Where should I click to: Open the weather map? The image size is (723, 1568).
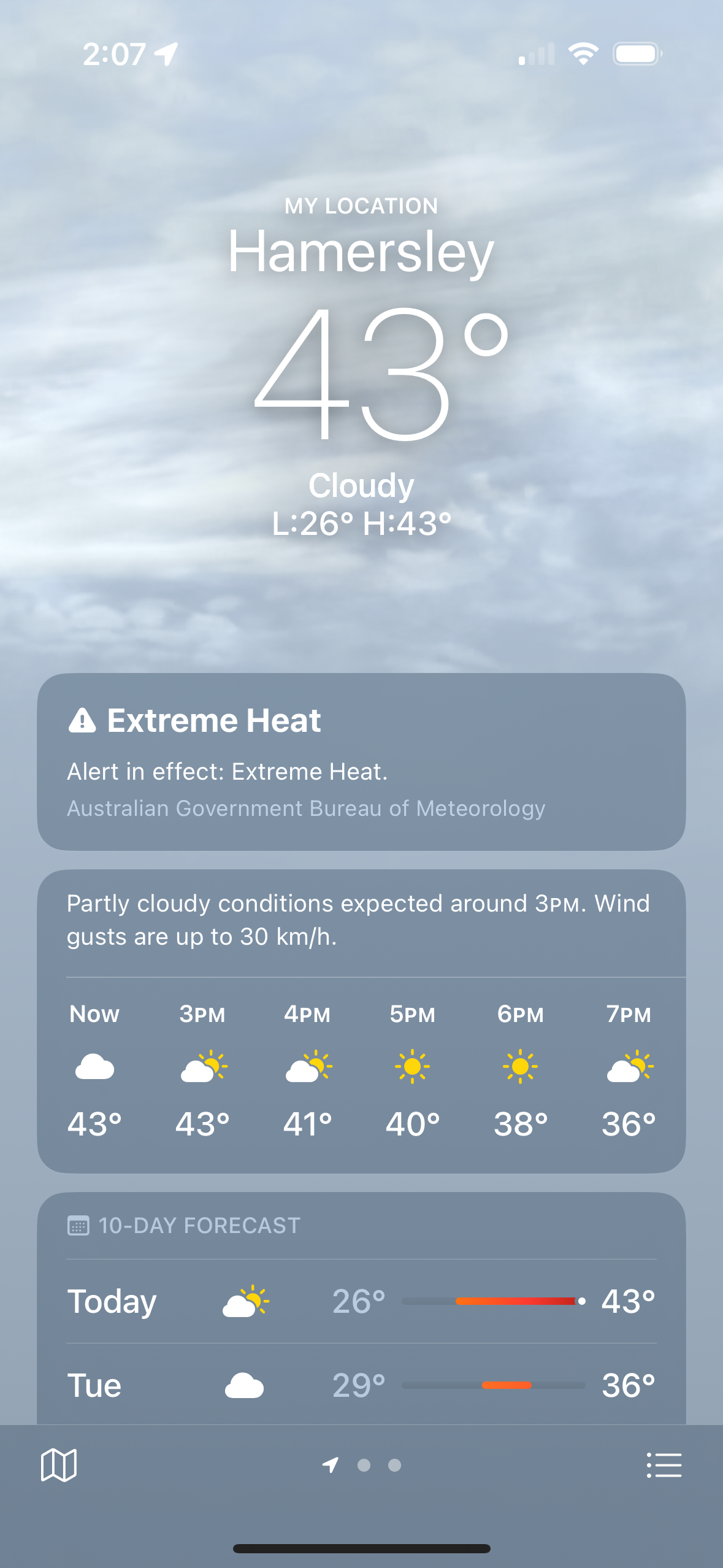coord(58,1466)
